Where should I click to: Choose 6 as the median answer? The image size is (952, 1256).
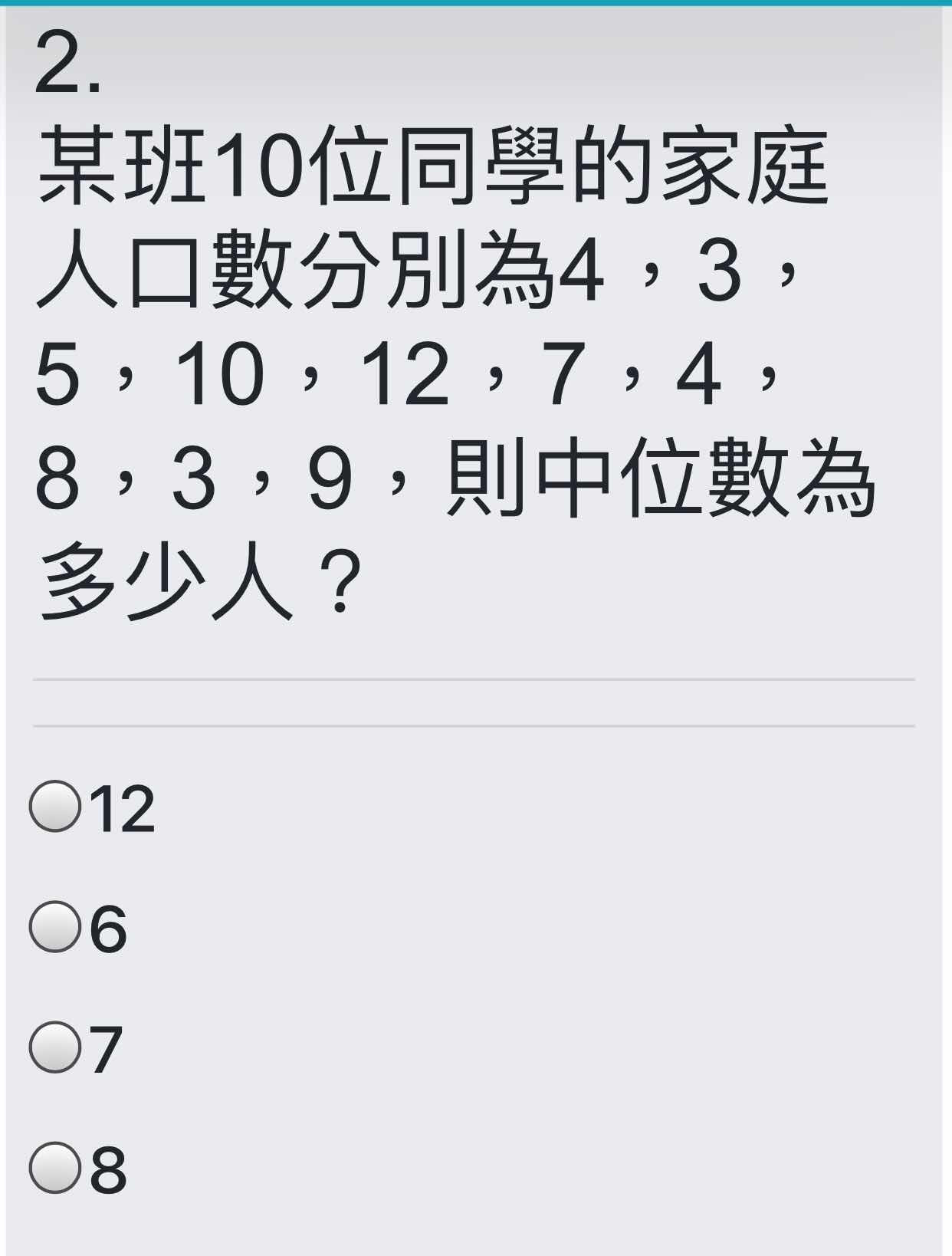click(55, 926)
